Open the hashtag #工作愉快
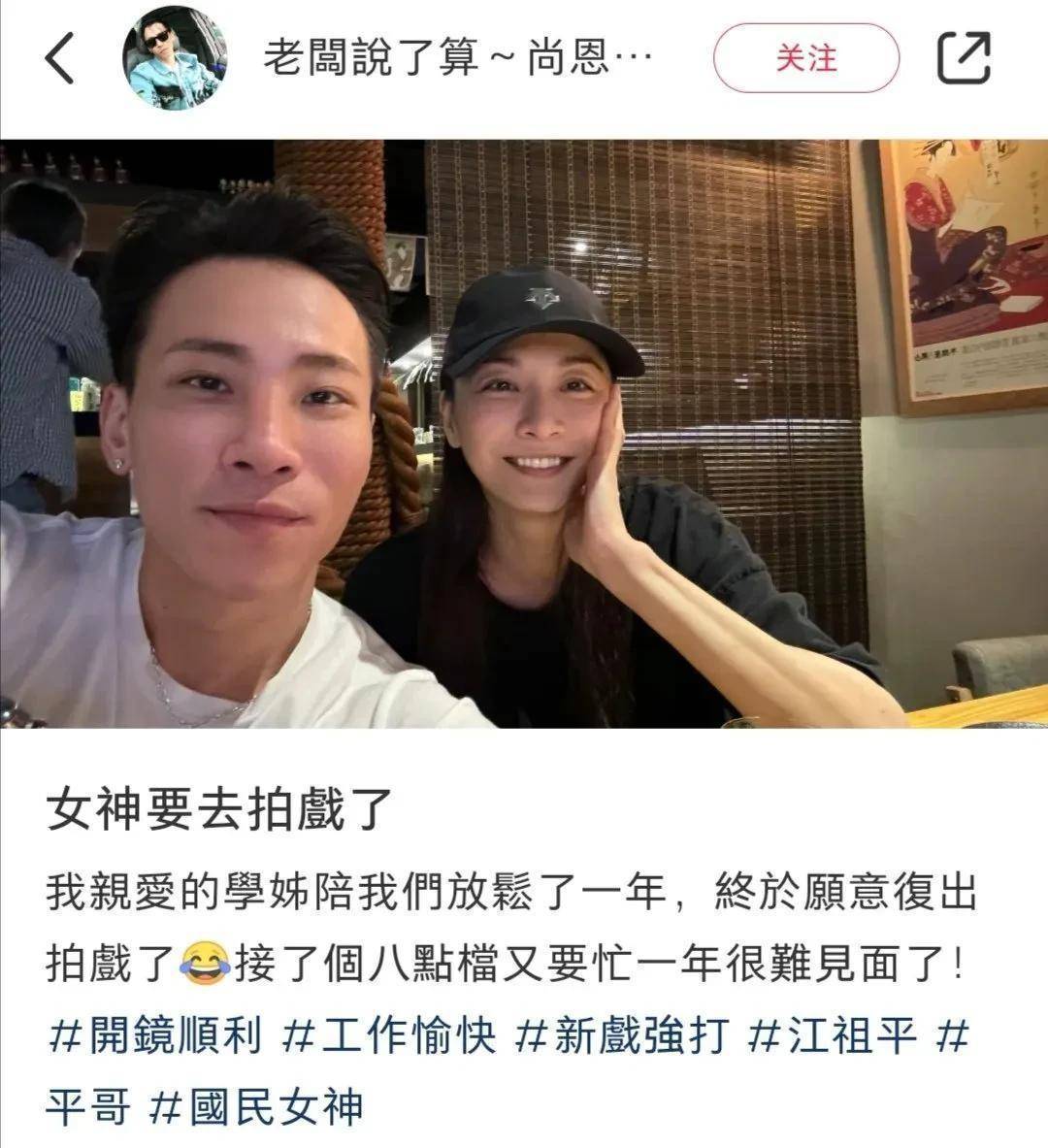The image size is (1048, 1148). (x=388, y=1036)
